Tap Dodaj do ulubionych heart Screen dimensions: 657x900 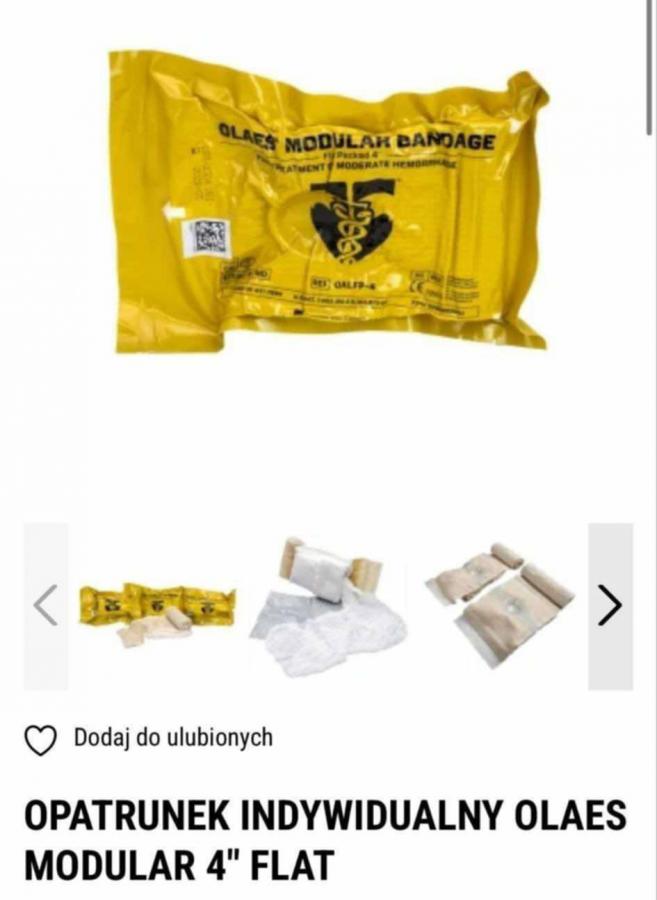click(40, 740)
